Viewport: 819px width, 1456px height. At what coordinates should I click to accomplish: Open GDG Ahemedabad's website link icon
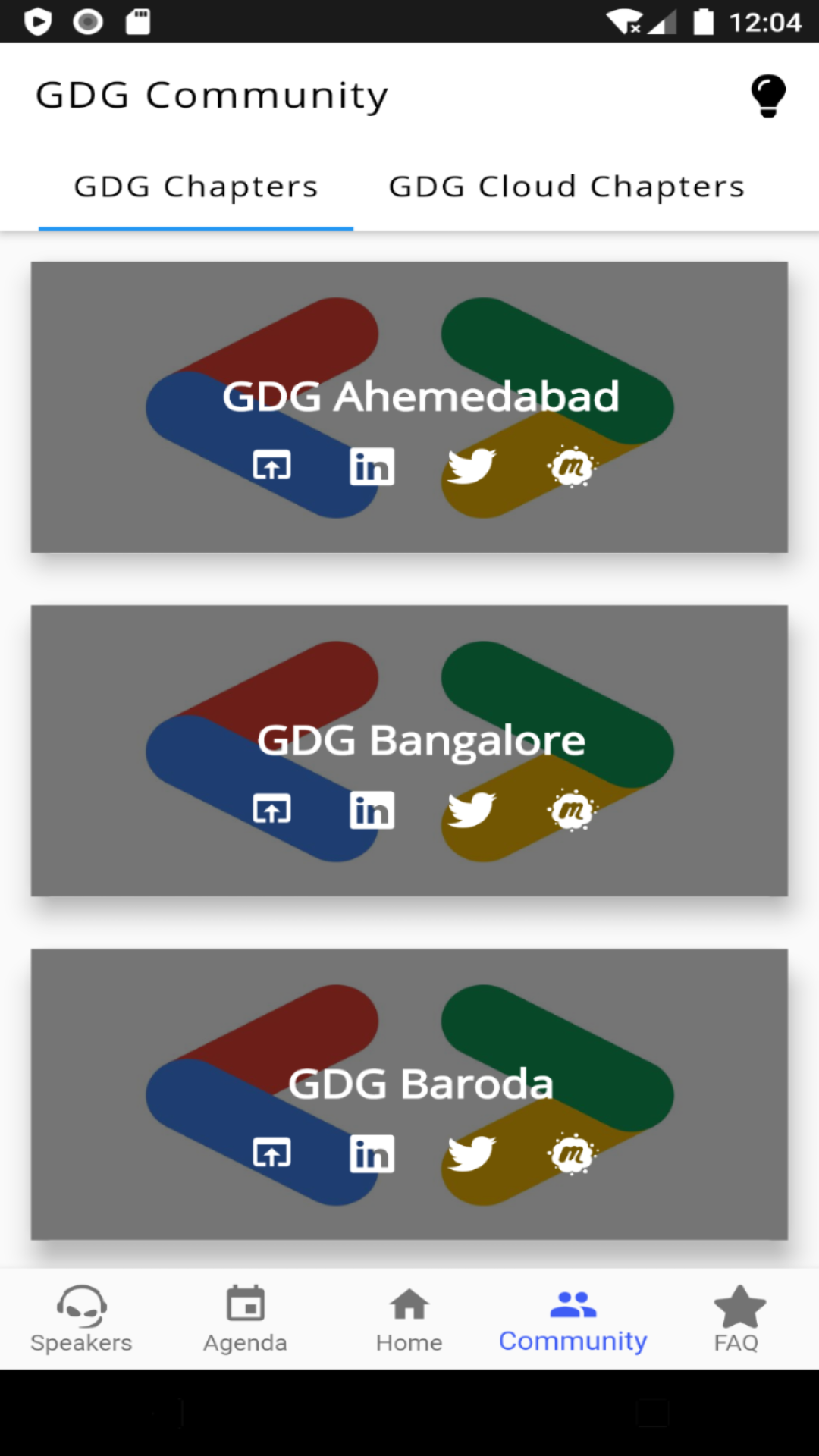[271, 466]
